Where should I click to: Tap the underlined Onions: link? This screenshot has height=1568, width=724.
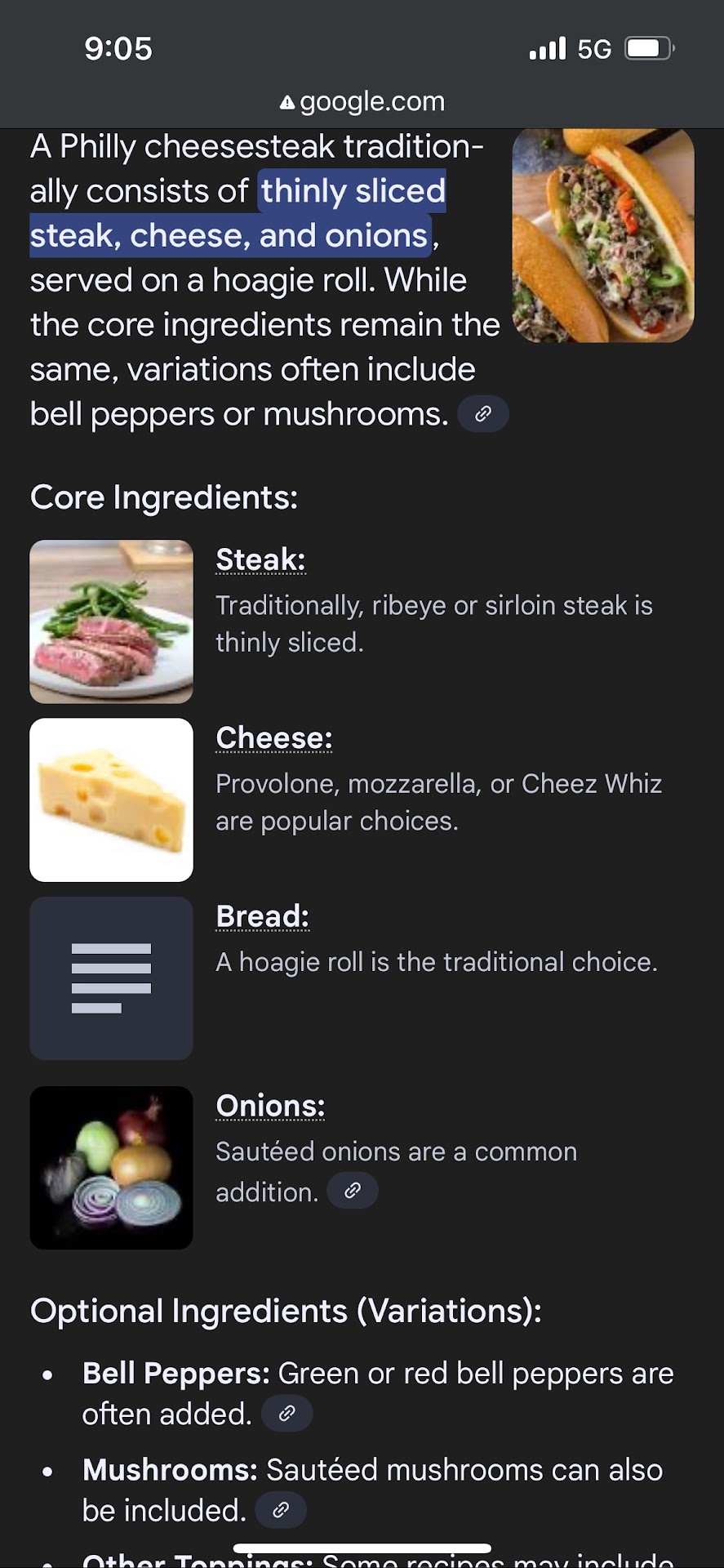click(x=270, y=1106)
